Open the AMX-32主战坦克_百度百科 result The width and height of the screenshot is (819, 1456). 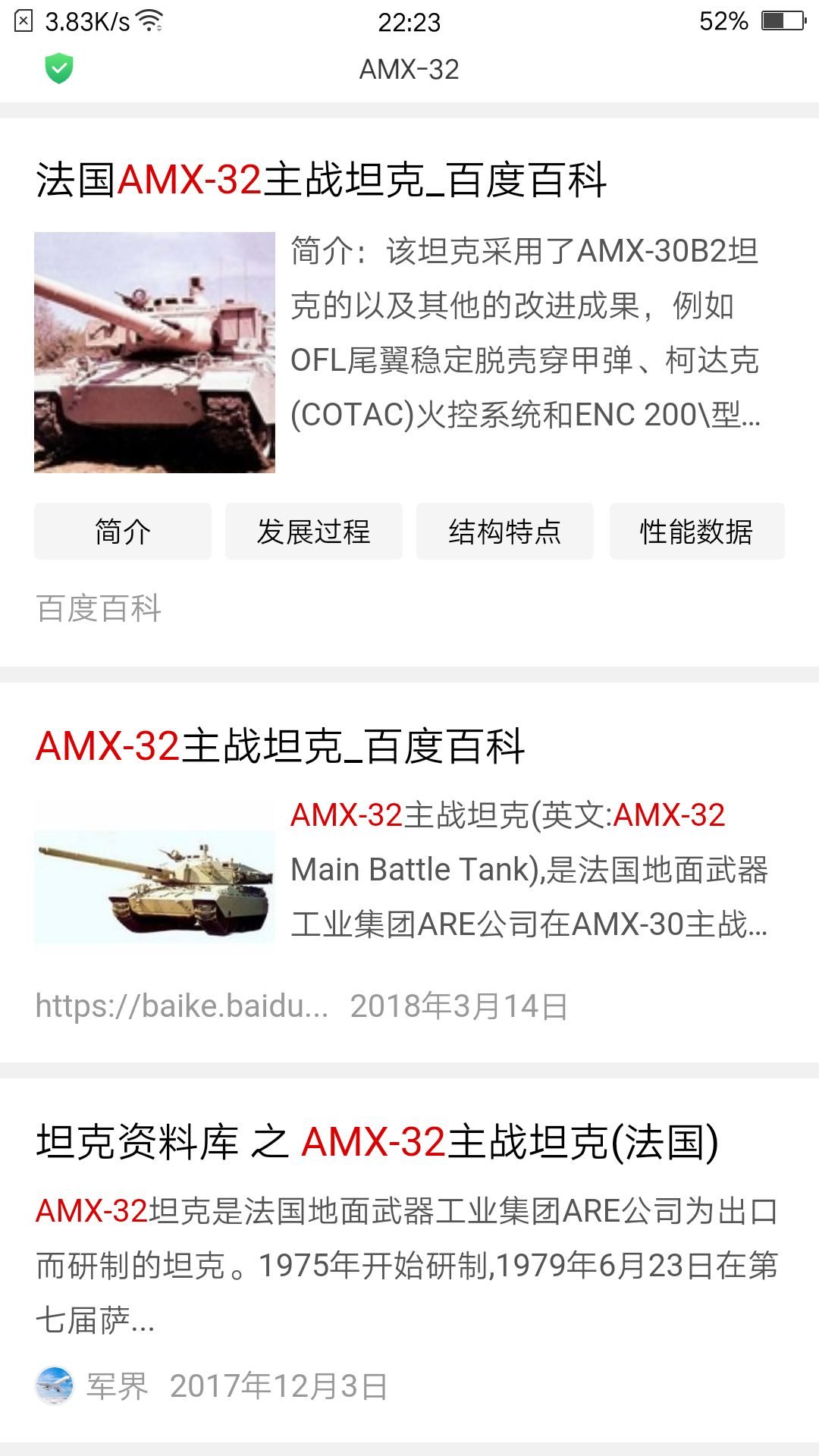click(x=280, y=746)
